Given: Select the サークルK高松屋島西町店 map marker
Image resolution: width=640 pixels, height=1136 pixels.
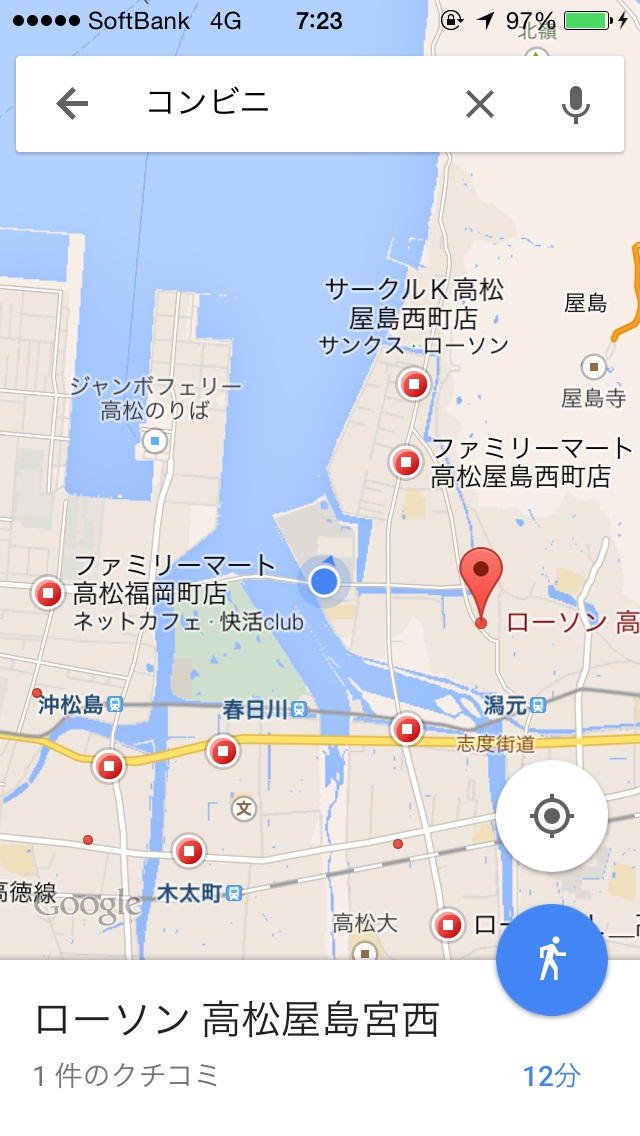Looking at the screenshot, I should [413, 383].
